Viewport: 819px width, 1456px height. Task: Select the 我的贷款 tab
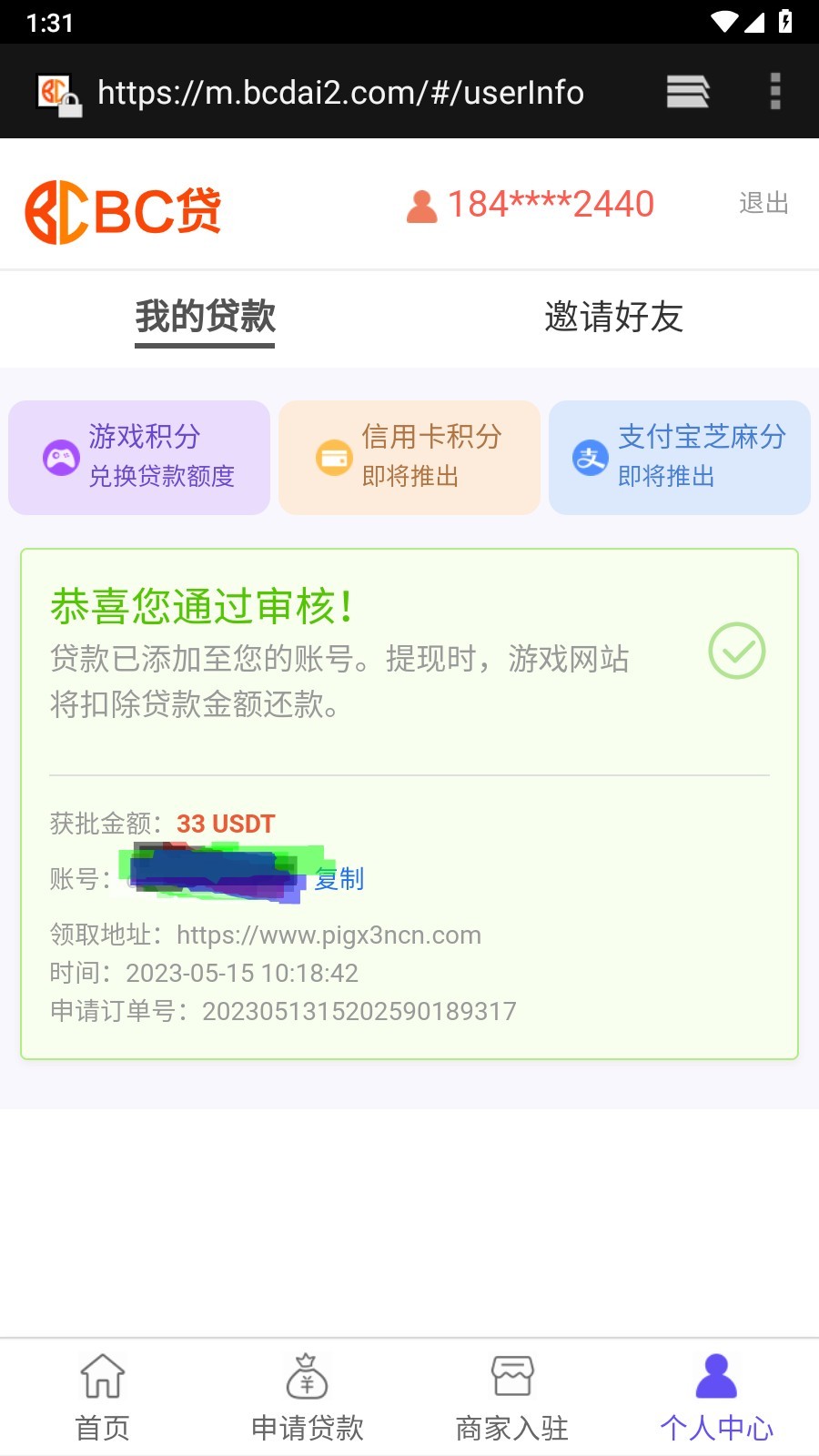(x=206, y=317)
